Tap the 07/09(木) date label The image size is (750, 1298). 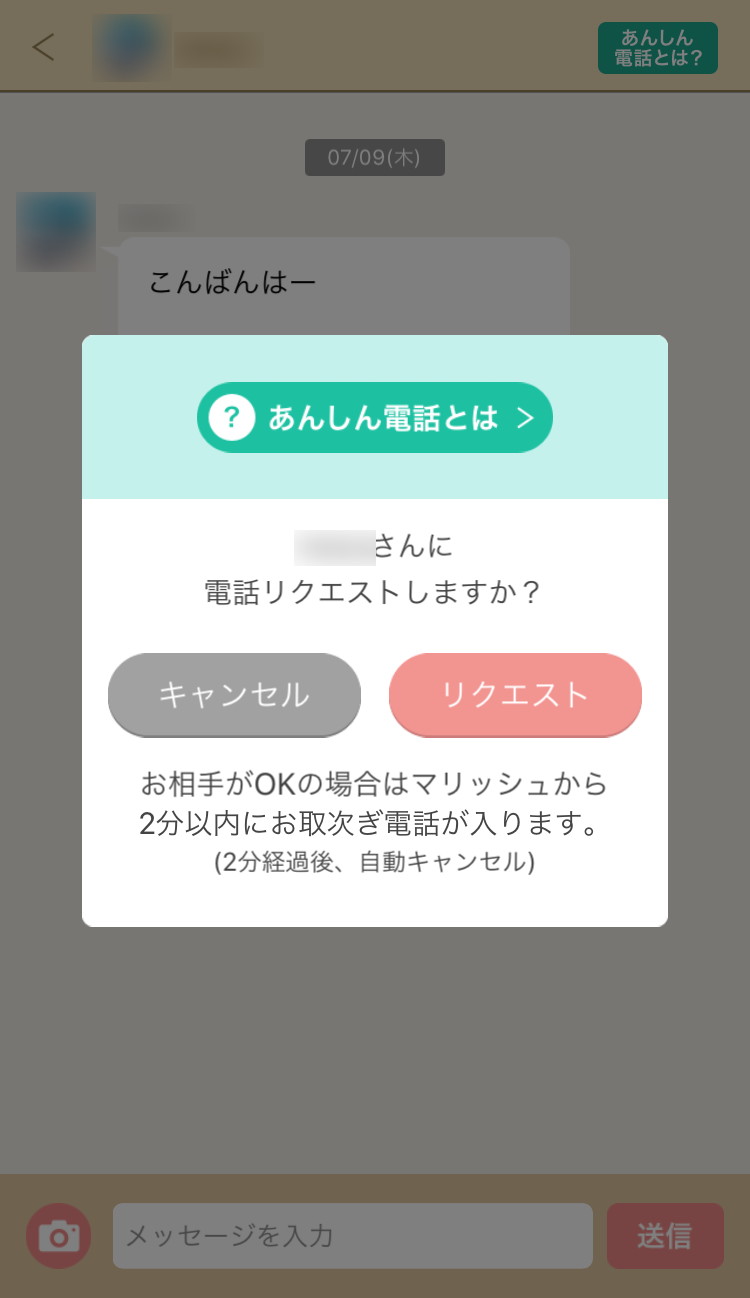click(374, 156)
